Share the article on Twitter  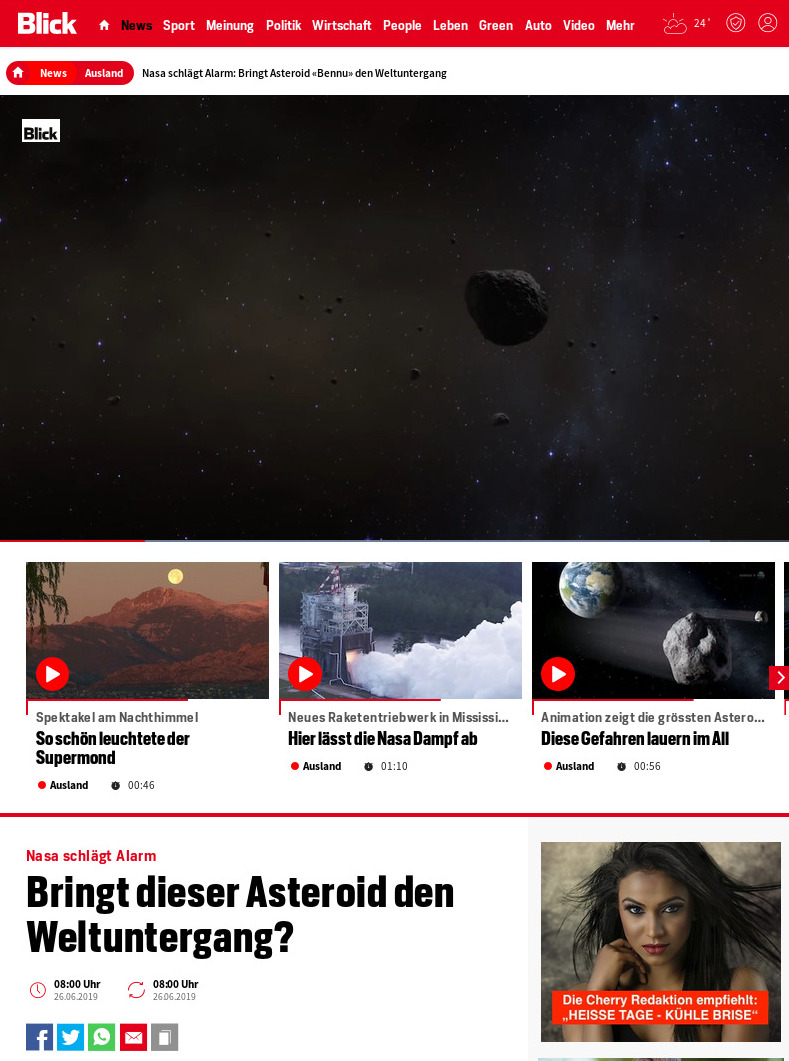pos(70,1037)
